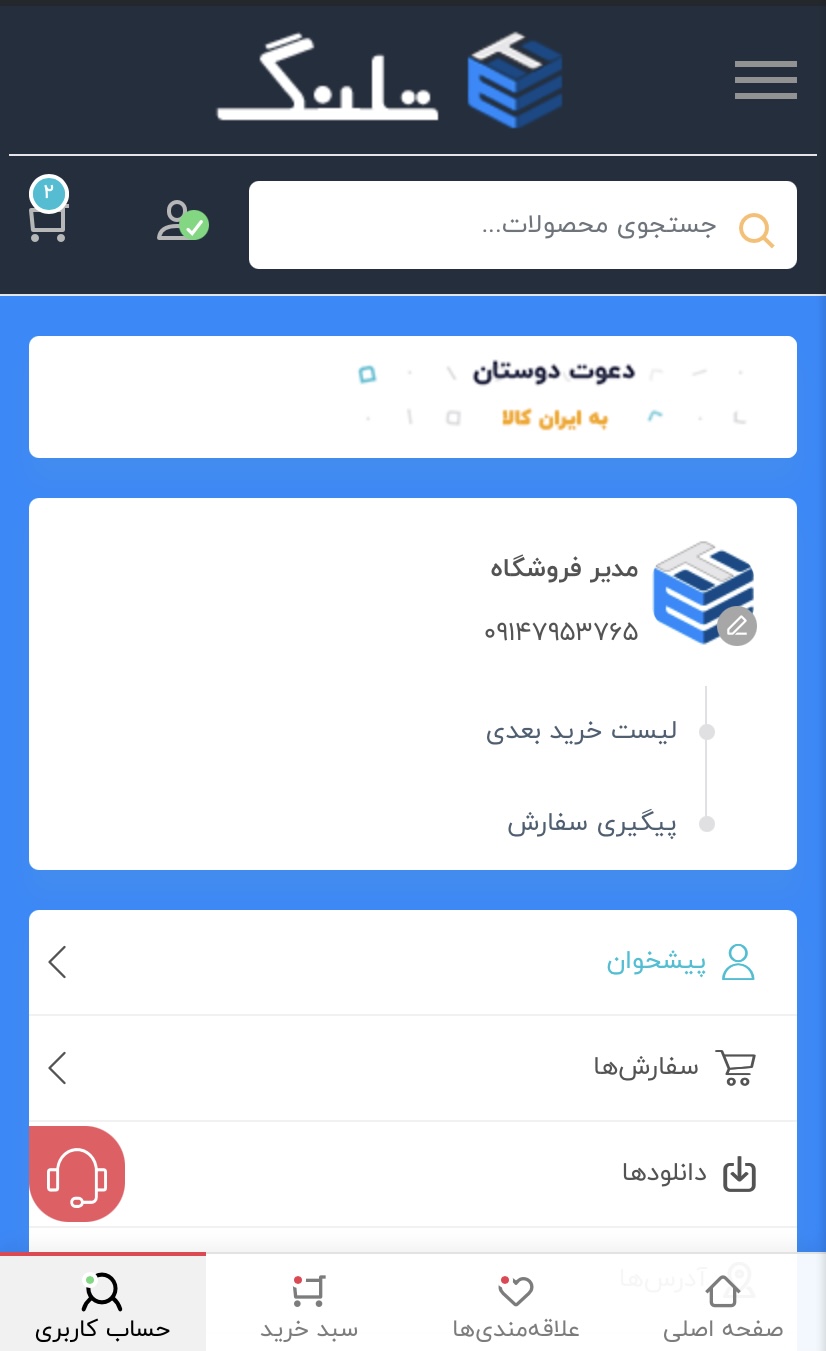826x1351 pixels.
Task: Switch to حساب کاربری tab
Action: pyautogui.click(x=103, y=1305)
